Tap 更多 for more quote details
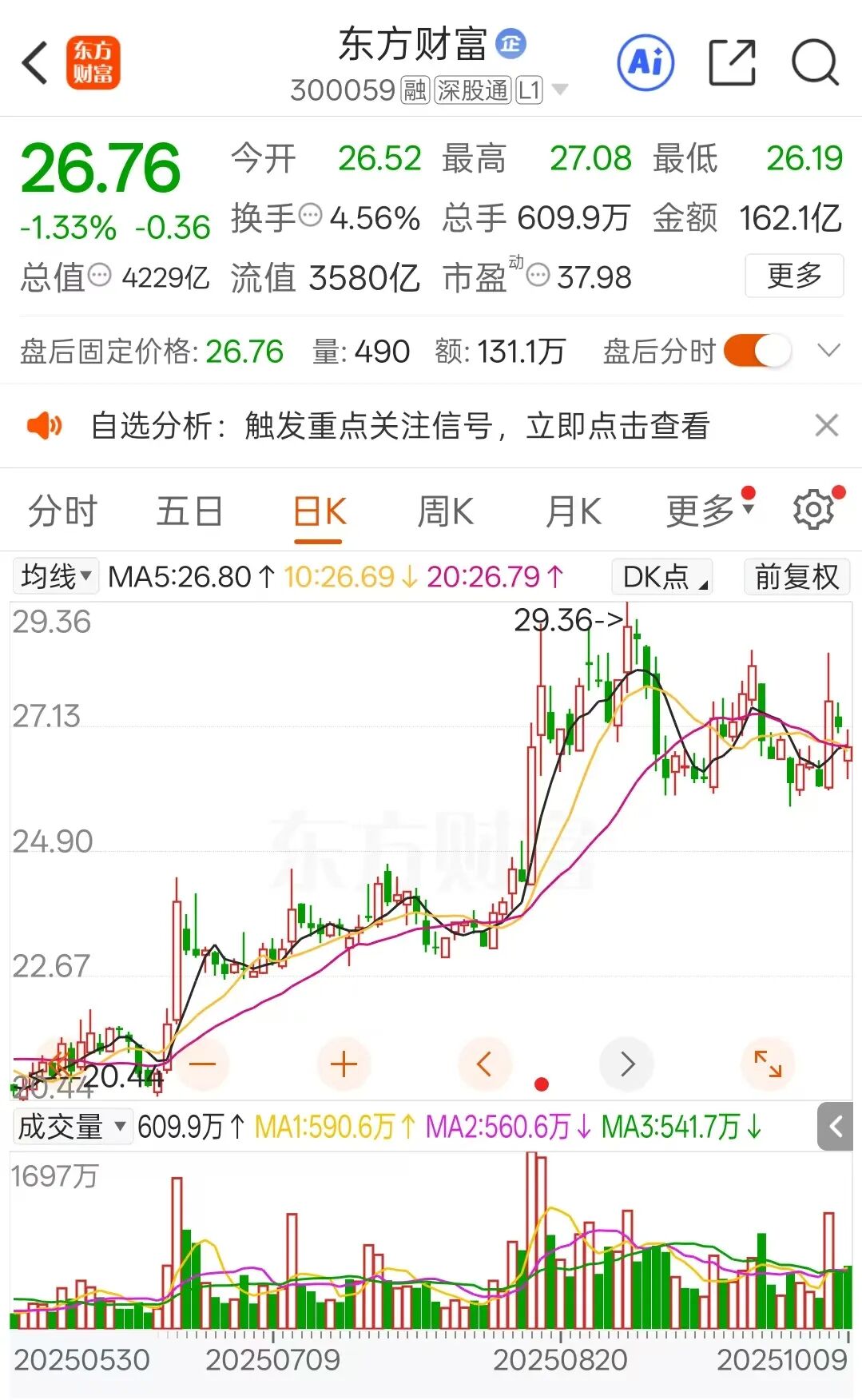Viewport: 862px width, 1400px height. 793,276
